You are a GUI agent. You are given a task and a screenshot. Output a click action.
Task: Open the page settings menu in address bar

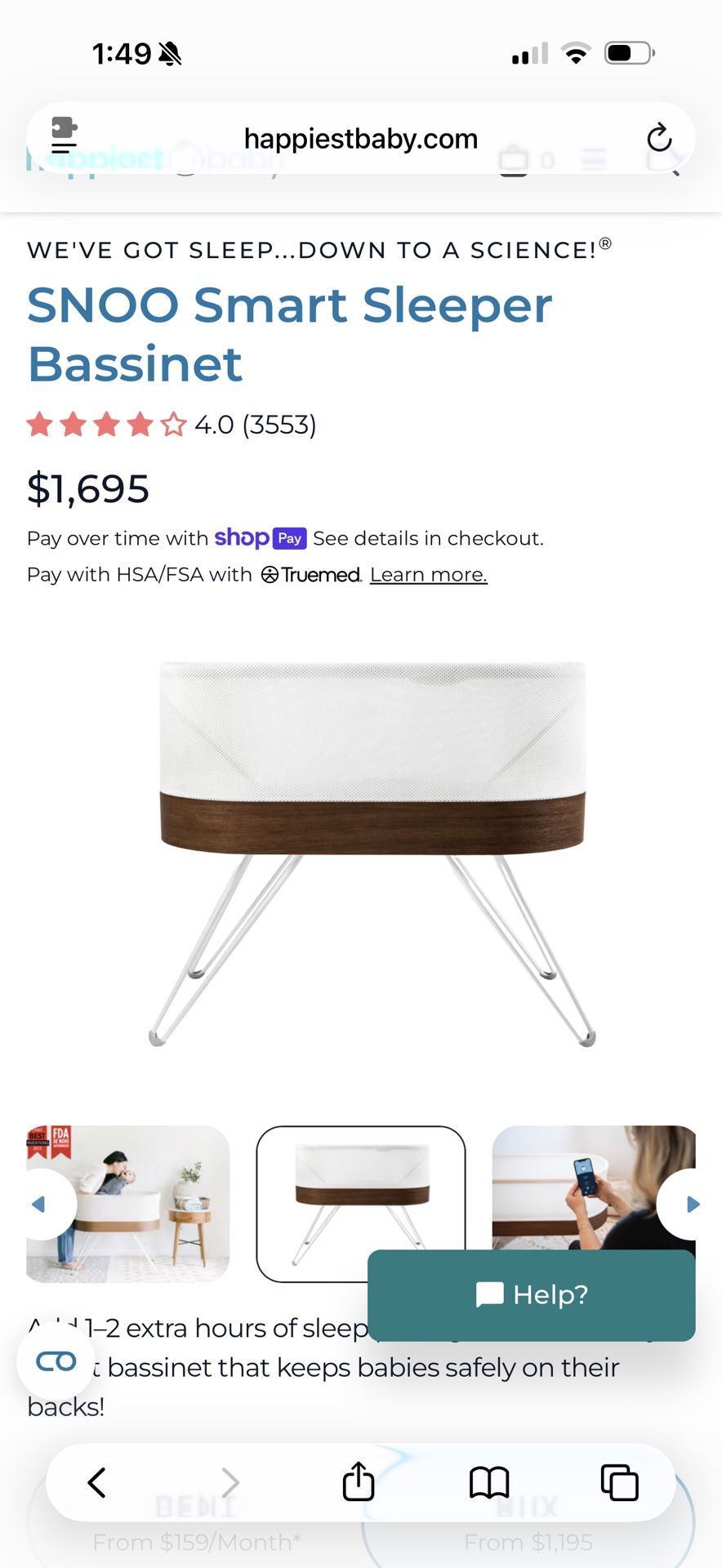[64, 136]
